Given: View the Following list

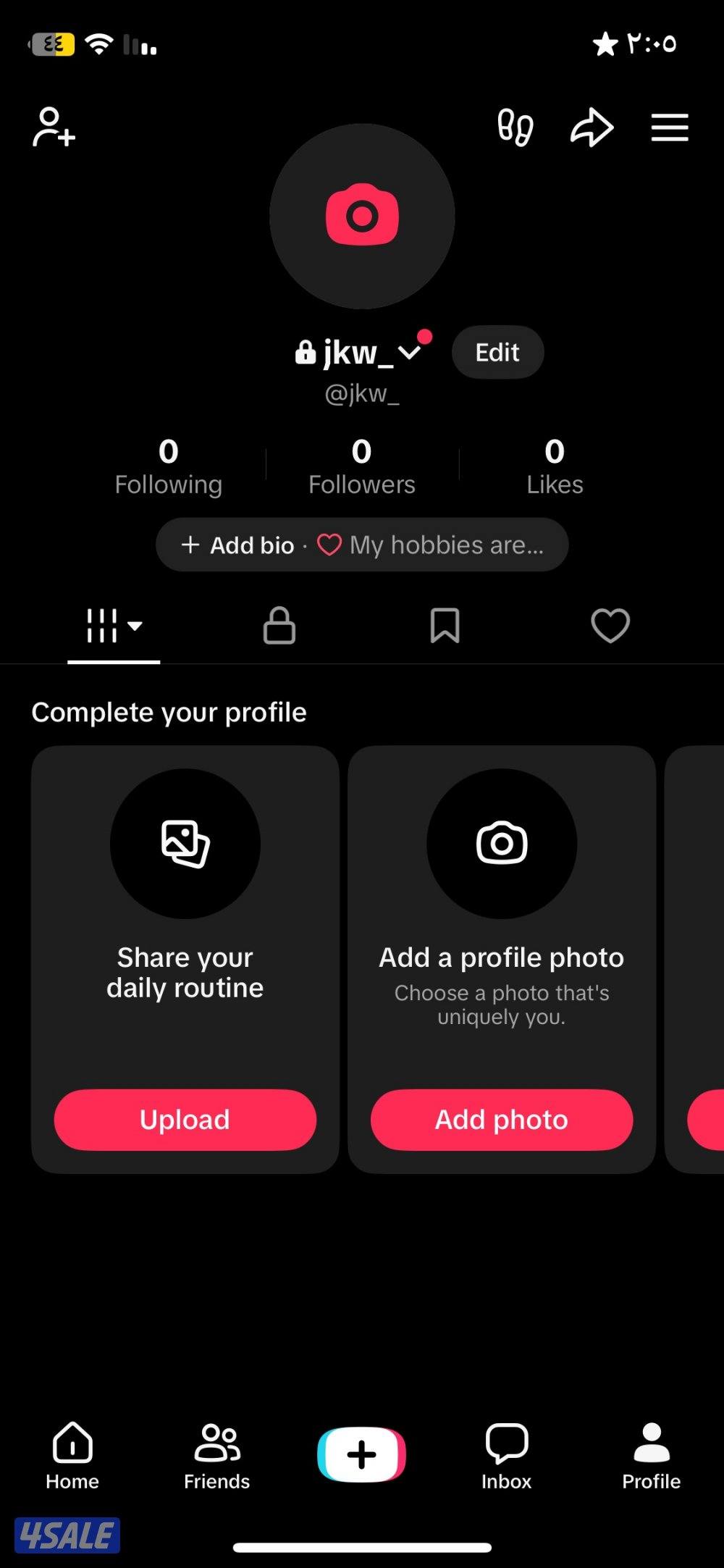Looking at the screenshot, I should pyautogui.click(x=168, y=467).
